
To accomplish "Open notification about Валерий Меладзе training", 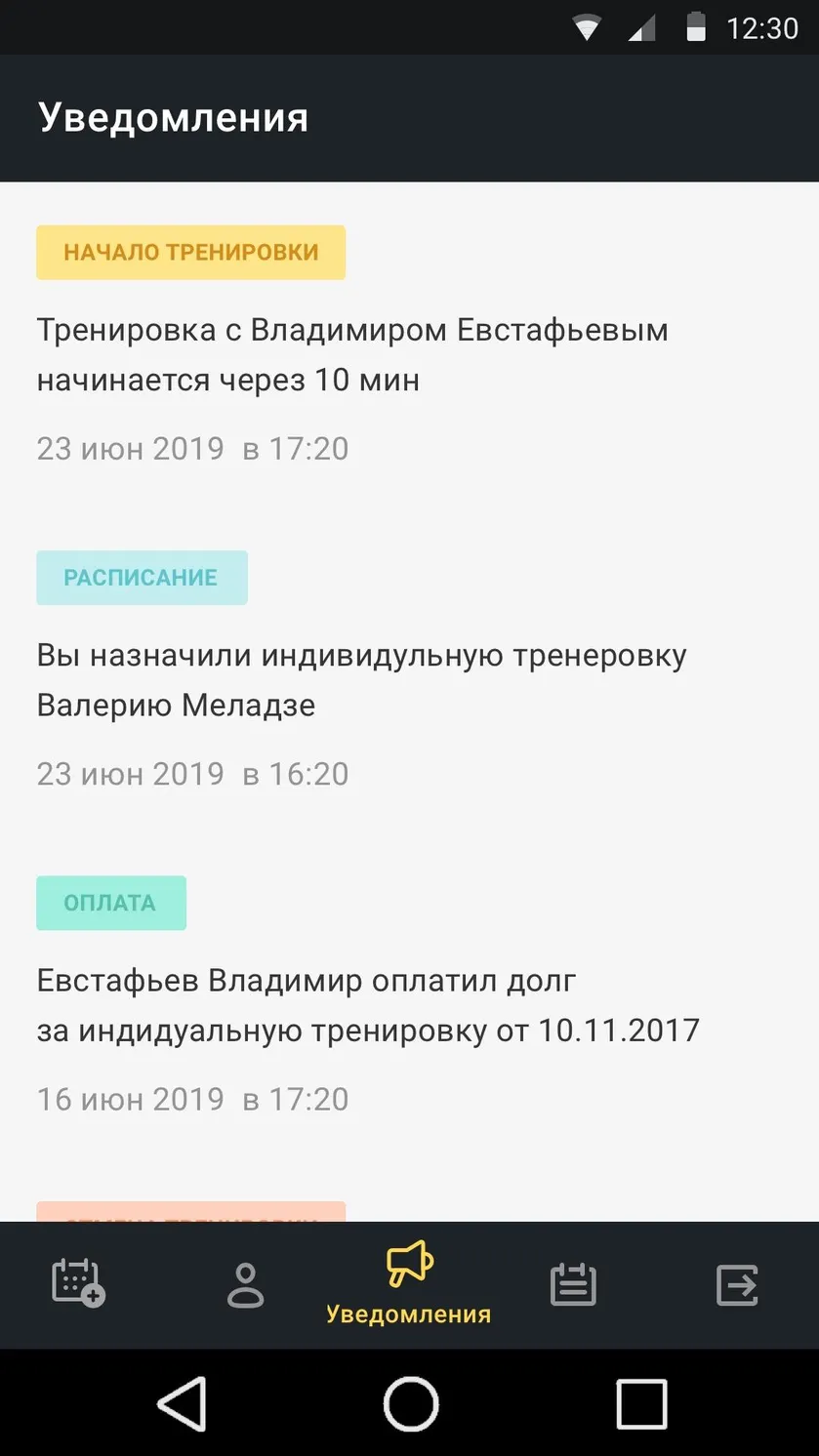I will (409, 671).
